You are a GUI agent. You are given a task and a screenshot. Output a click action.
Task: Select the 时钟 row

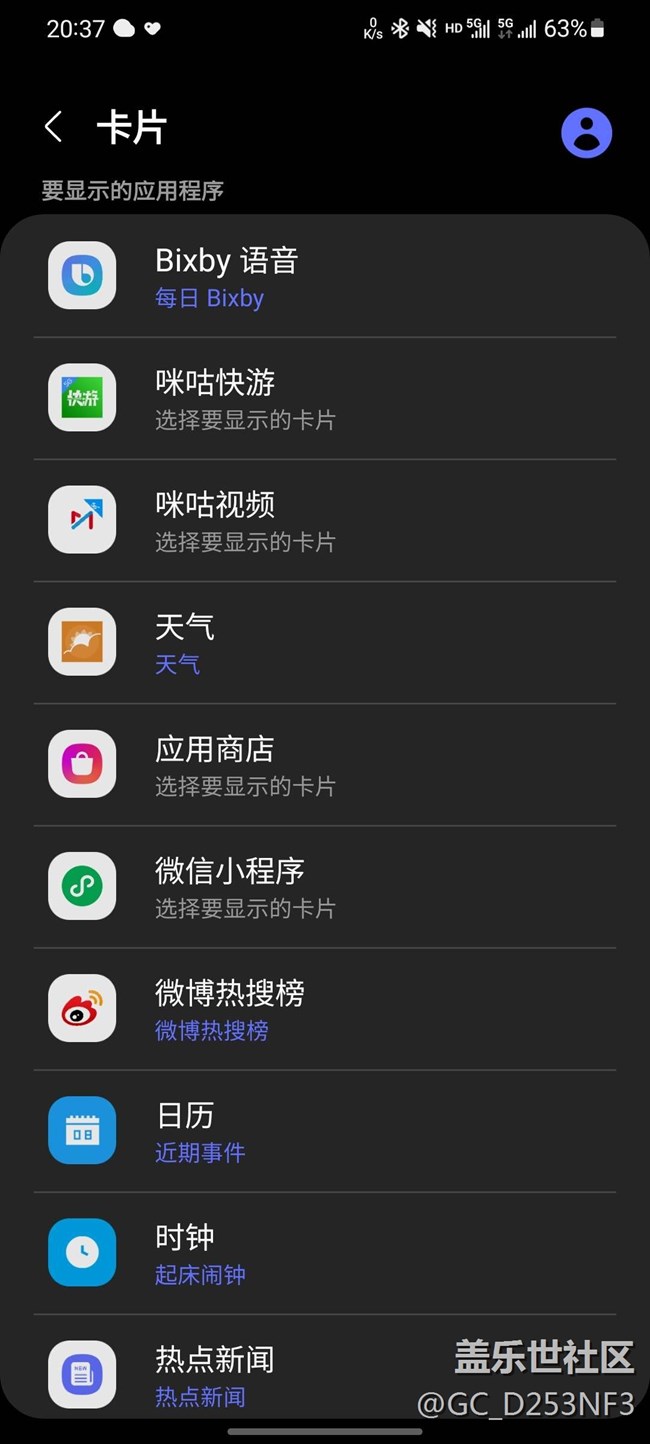(x=325, y=1252)
